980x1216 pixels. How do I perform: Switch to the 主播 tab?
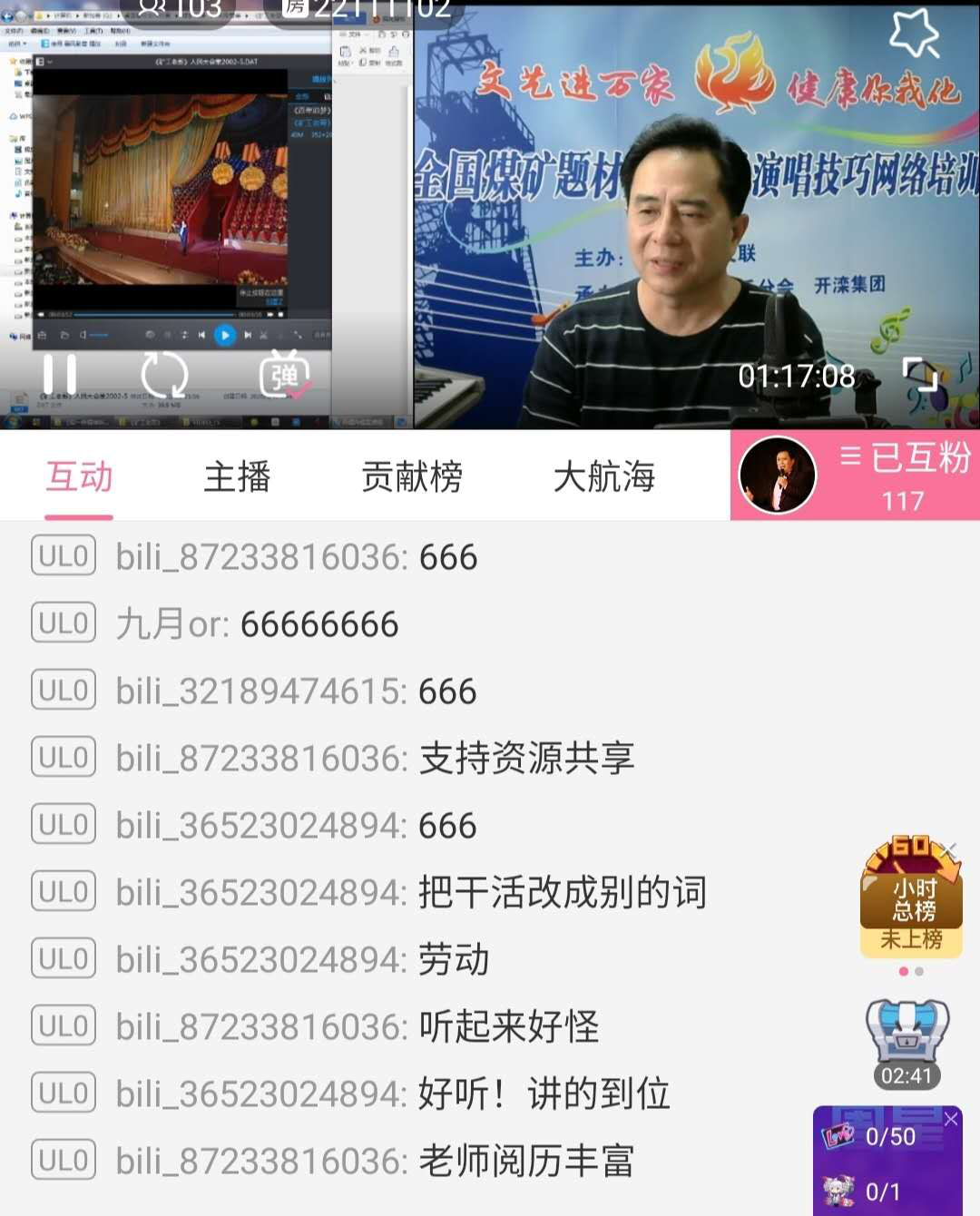click(x=237, y=476)
